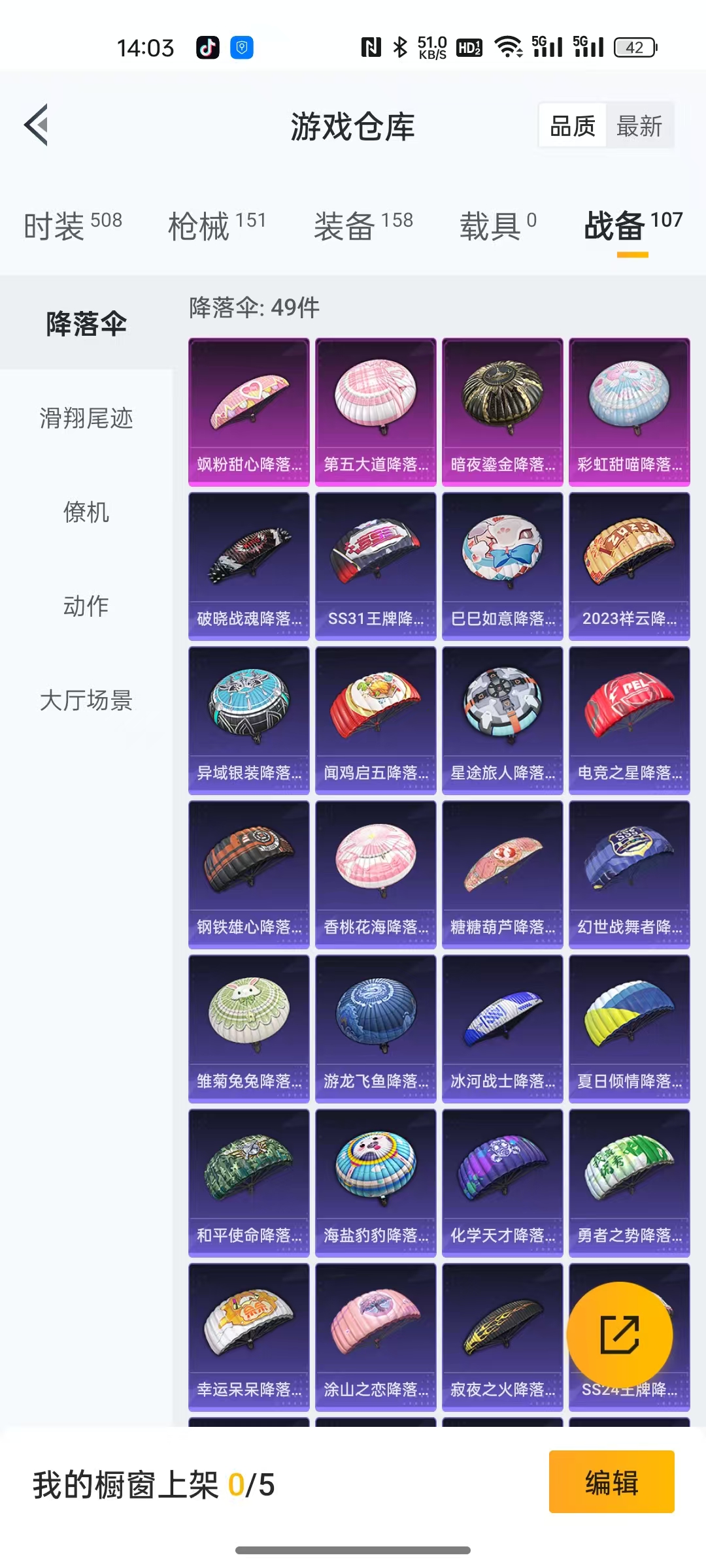The height and width of the screenshot is (1568, 706).
Task: Open the 寂夜之火降落伞 item
Action: [502, 1337]
